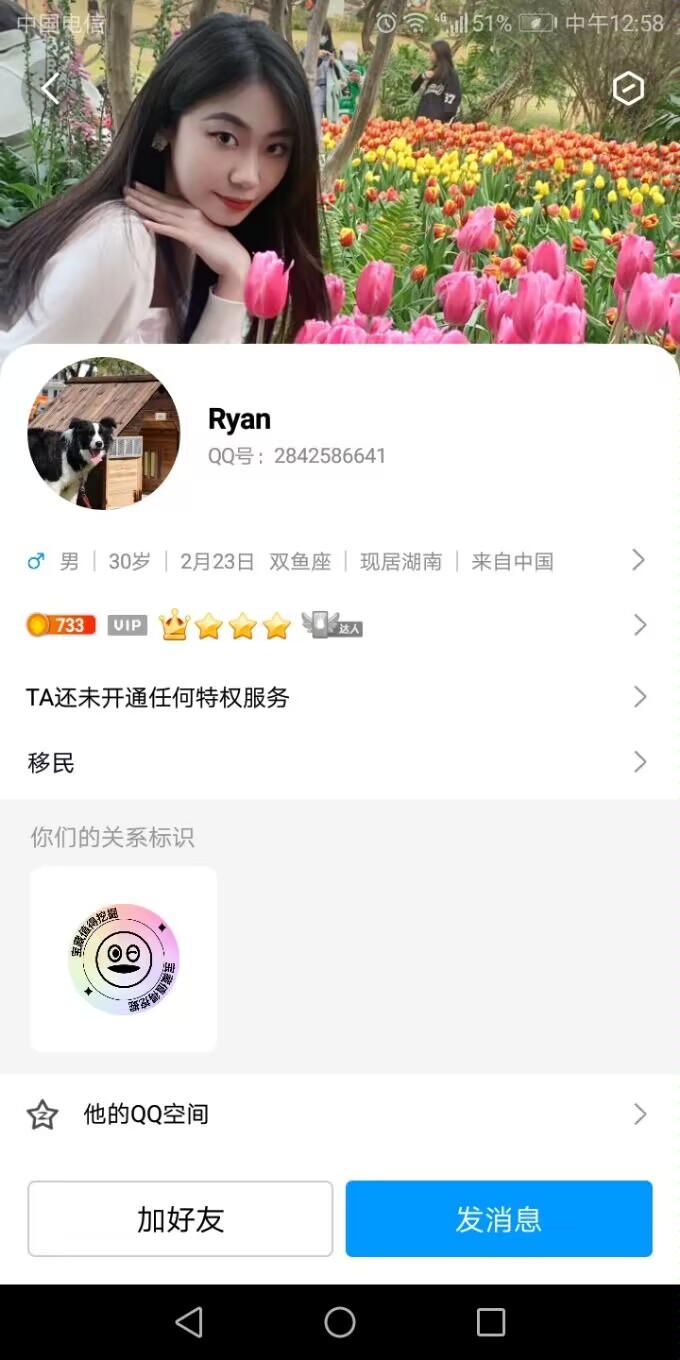Tap the system home button
The height and width of the screenshot is (1360, 680).
point(340,1322)
